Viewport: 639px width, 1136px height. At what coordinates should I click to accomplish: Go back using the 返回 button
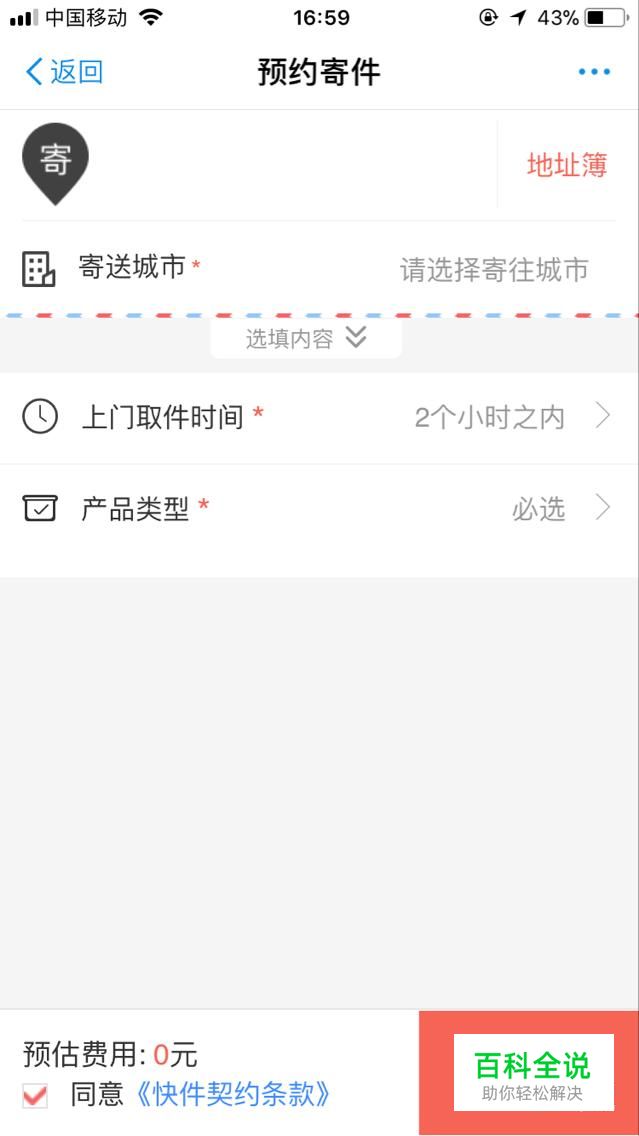pyautogui.click(x=64, y=72)
